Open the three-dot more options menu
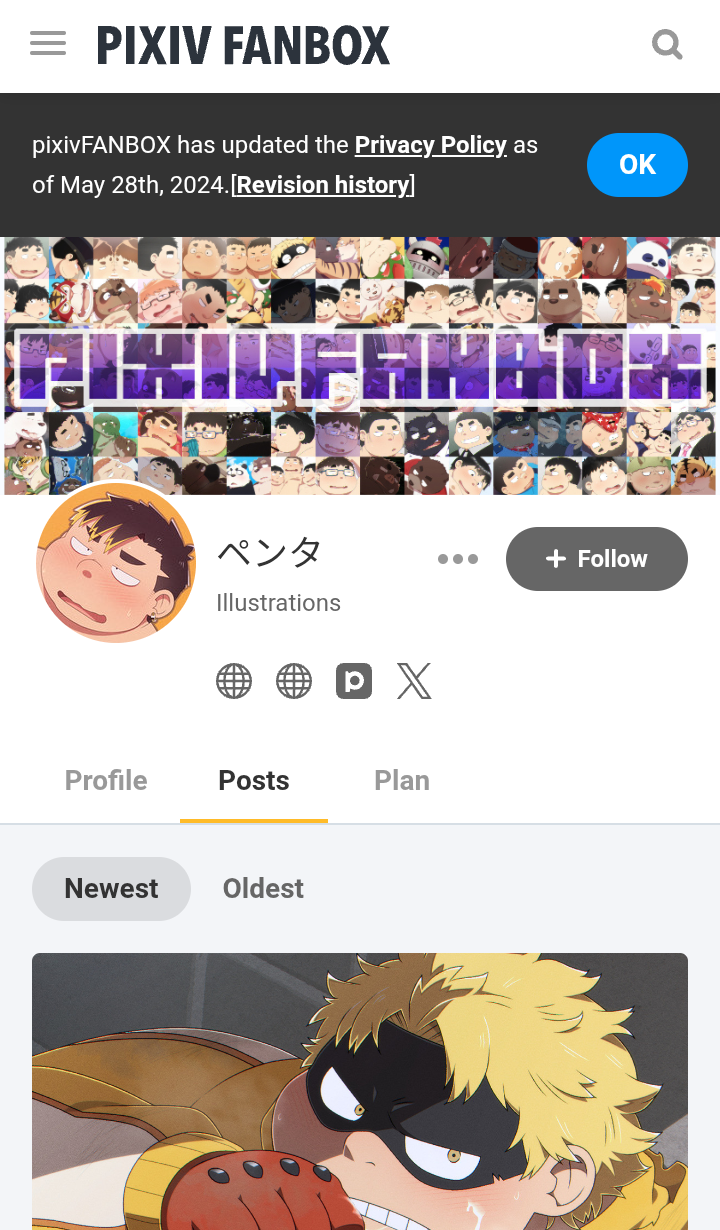Screen dimensions: 720x1230 tap(458, 559)
